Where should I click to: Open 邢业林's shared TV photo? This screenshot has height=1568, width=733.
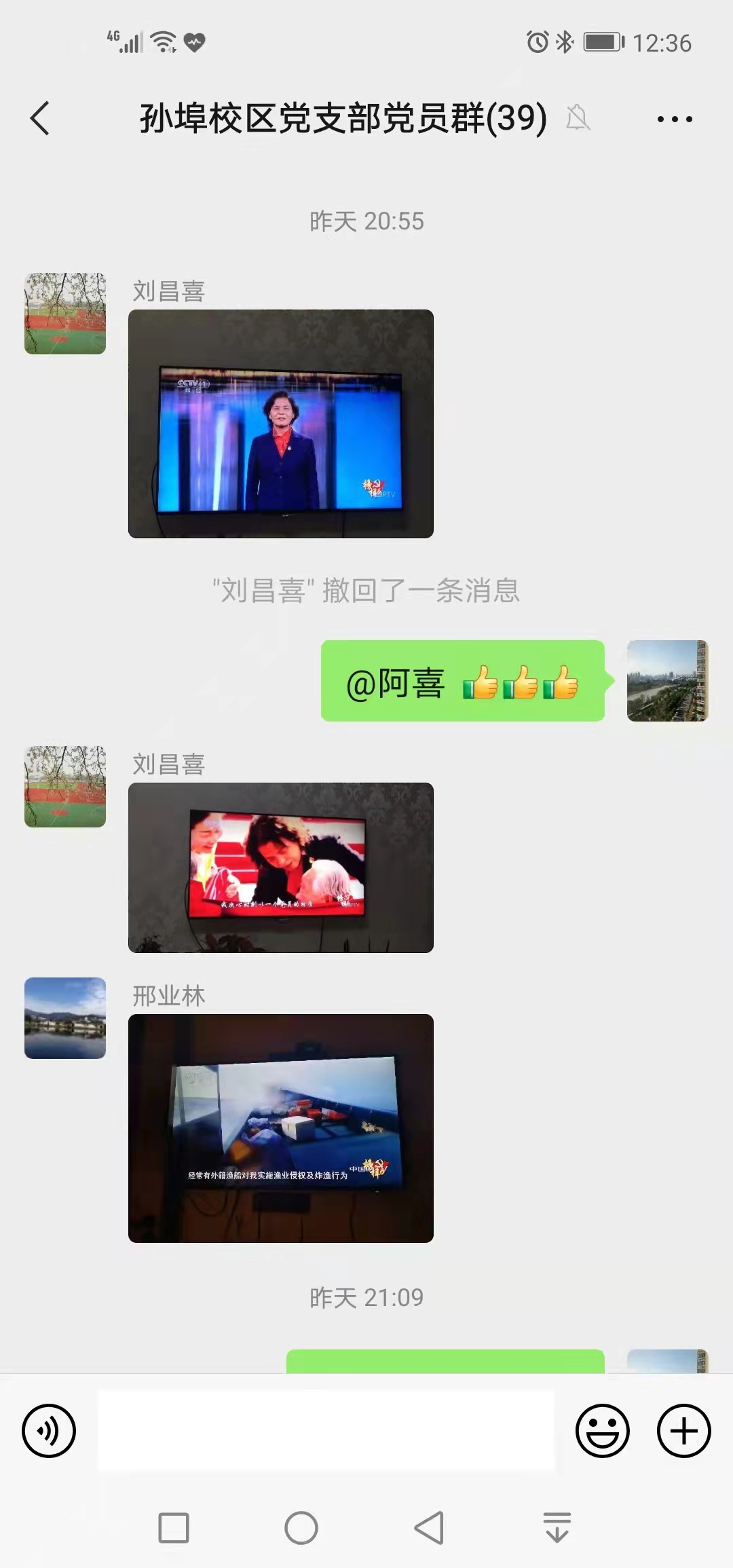281,1128
